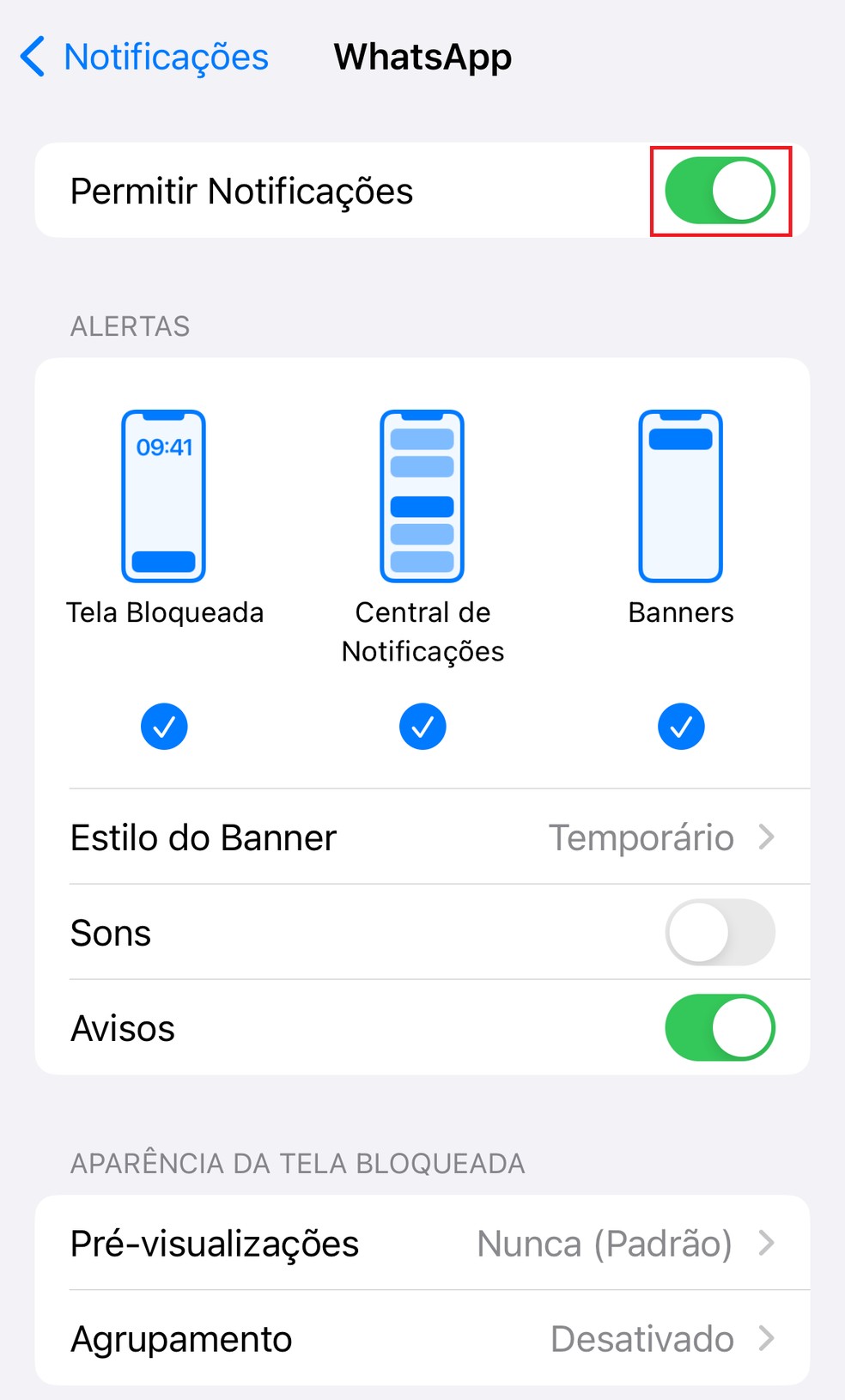Image resolution: width=845 pixels, height=1400 pixels.
Task: Uncheck the Central de Notificações checkmark
Action: coord(422,726)
